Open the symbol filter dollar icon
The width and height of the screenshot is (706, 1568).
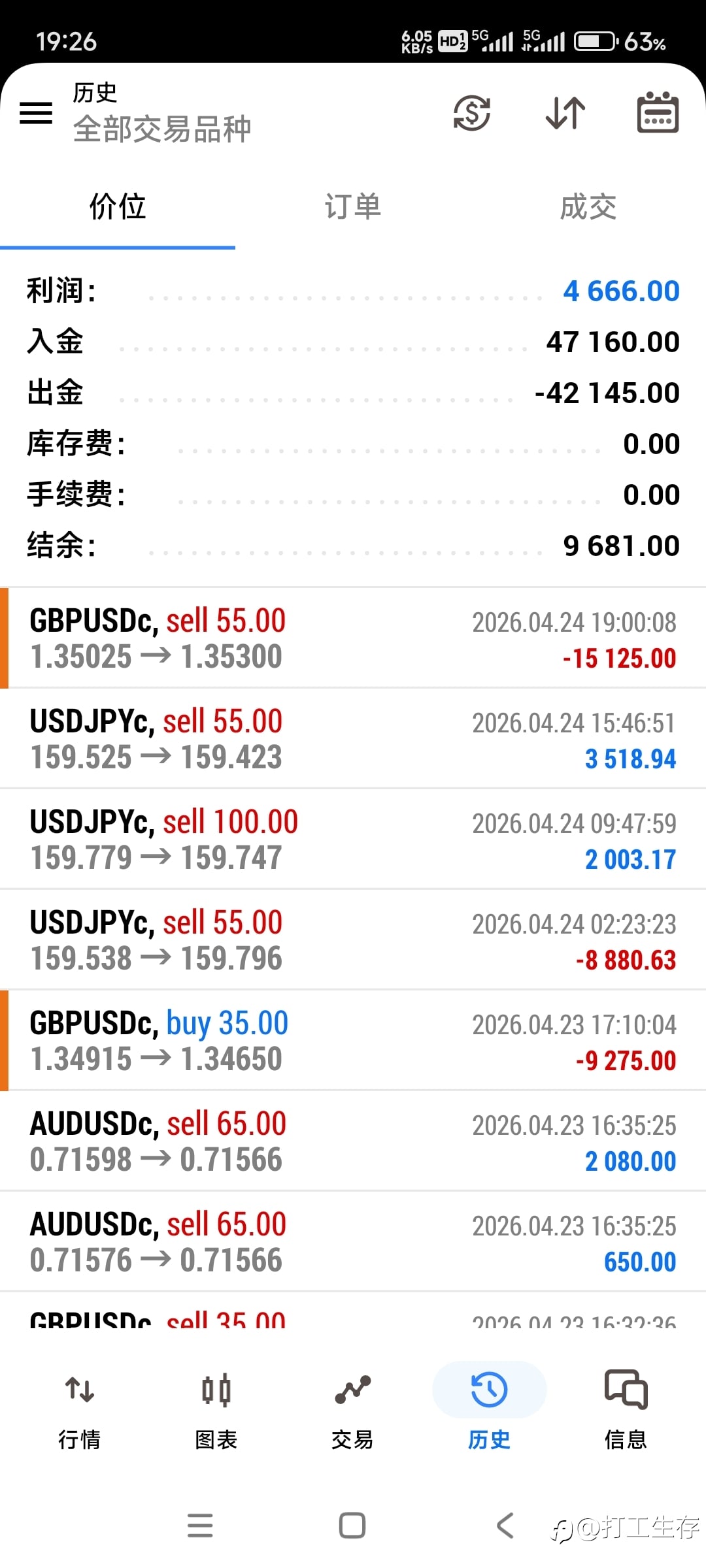471,113
